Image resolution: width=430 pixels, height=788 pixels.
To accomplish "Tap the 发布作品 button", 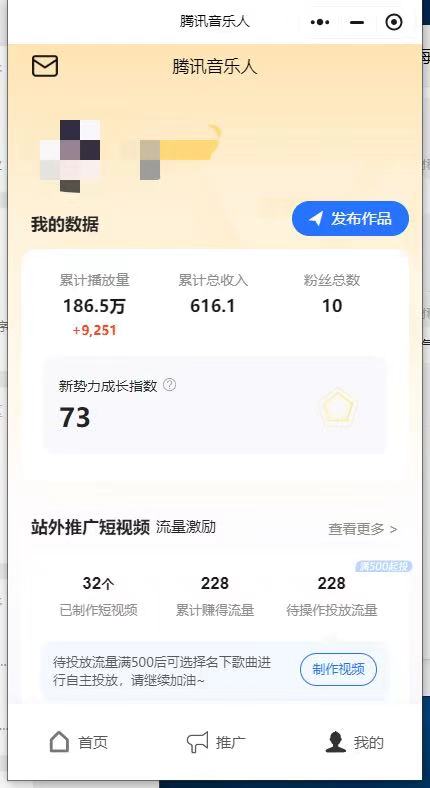I will point(350,219).
